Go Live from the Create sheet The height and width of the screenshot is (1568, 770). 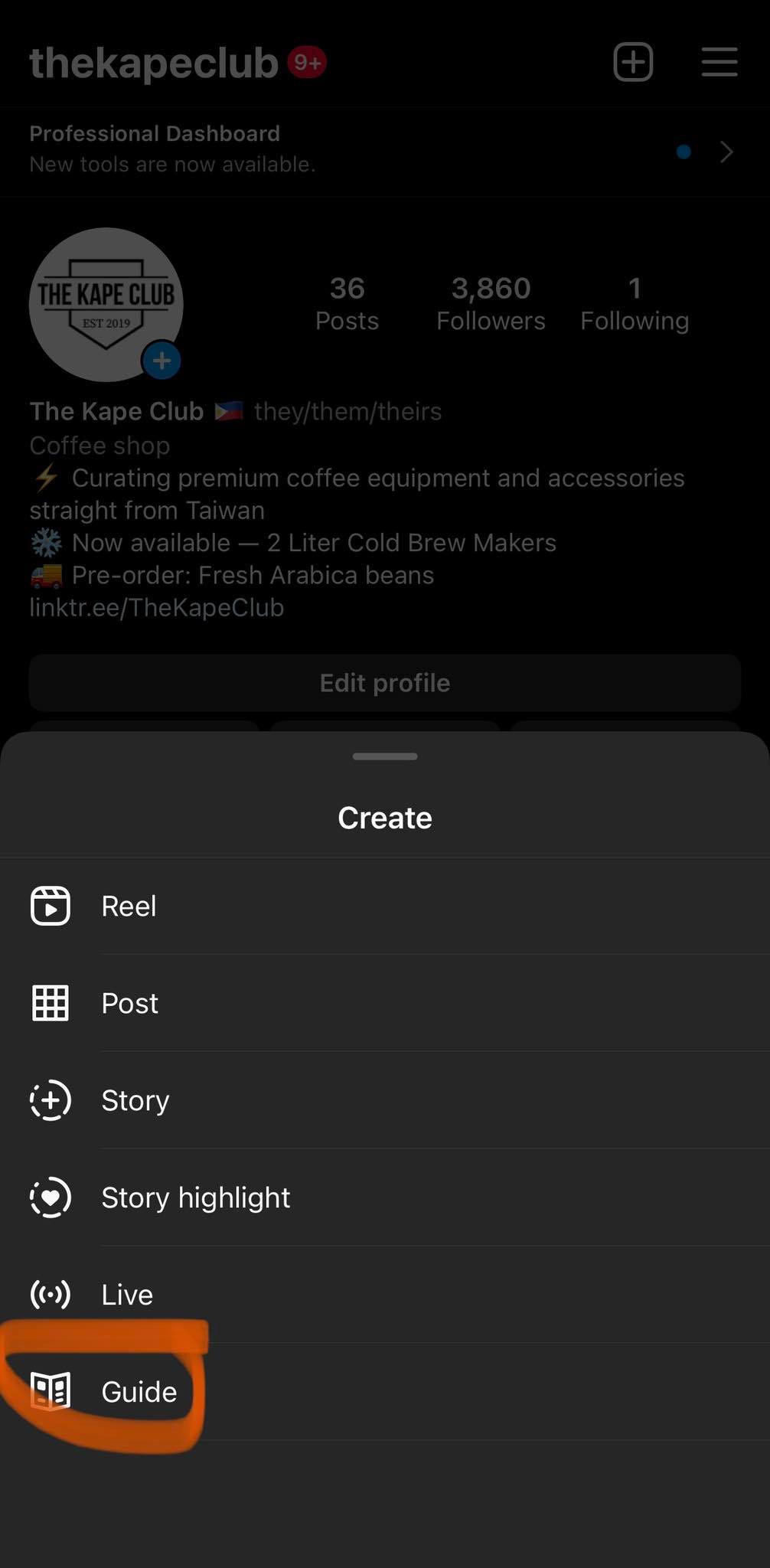point(127,1295)
